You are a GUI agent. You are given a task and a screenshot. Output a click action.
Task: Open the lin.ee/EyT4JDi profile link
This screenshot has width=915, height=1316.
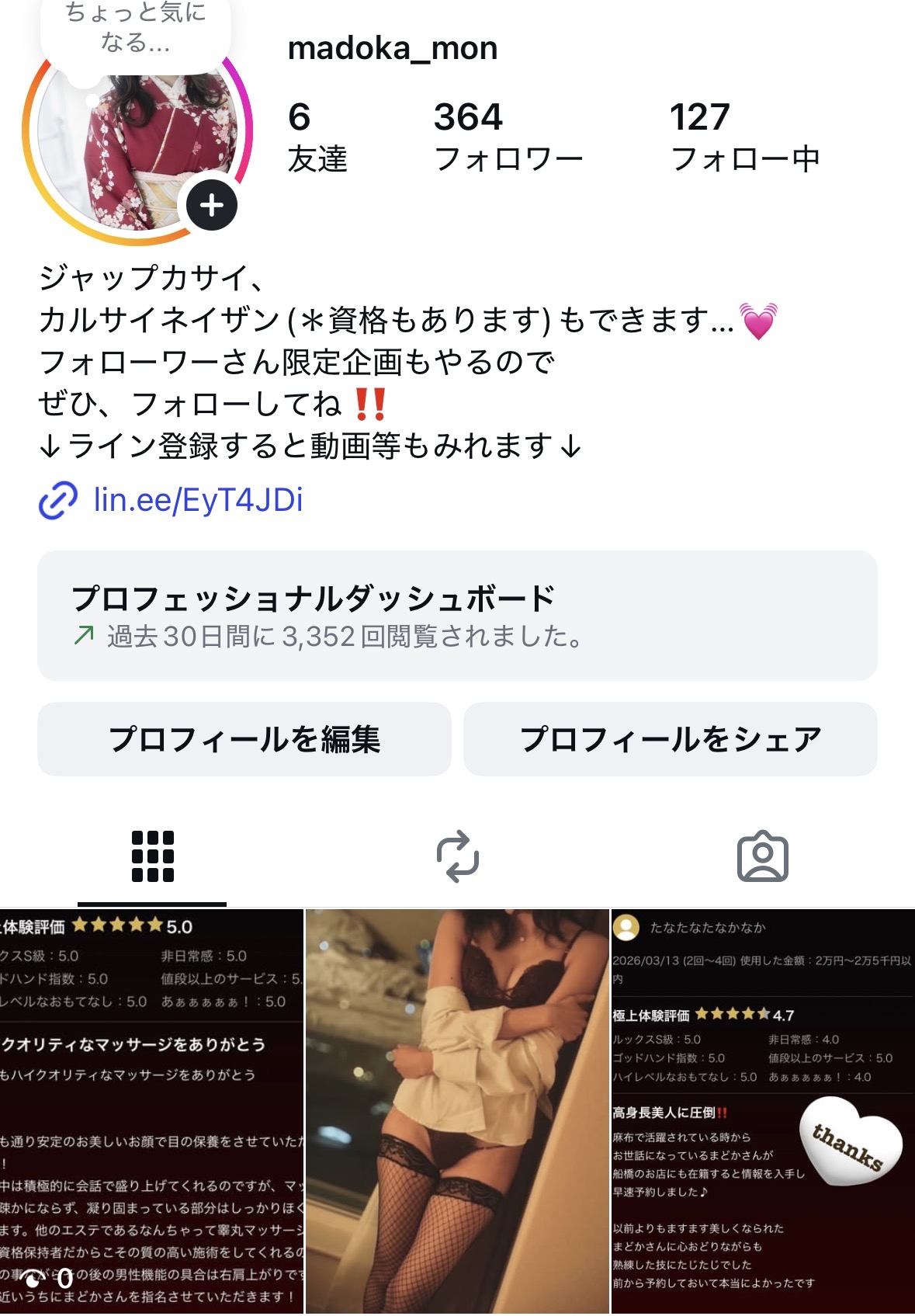[197, 500]
